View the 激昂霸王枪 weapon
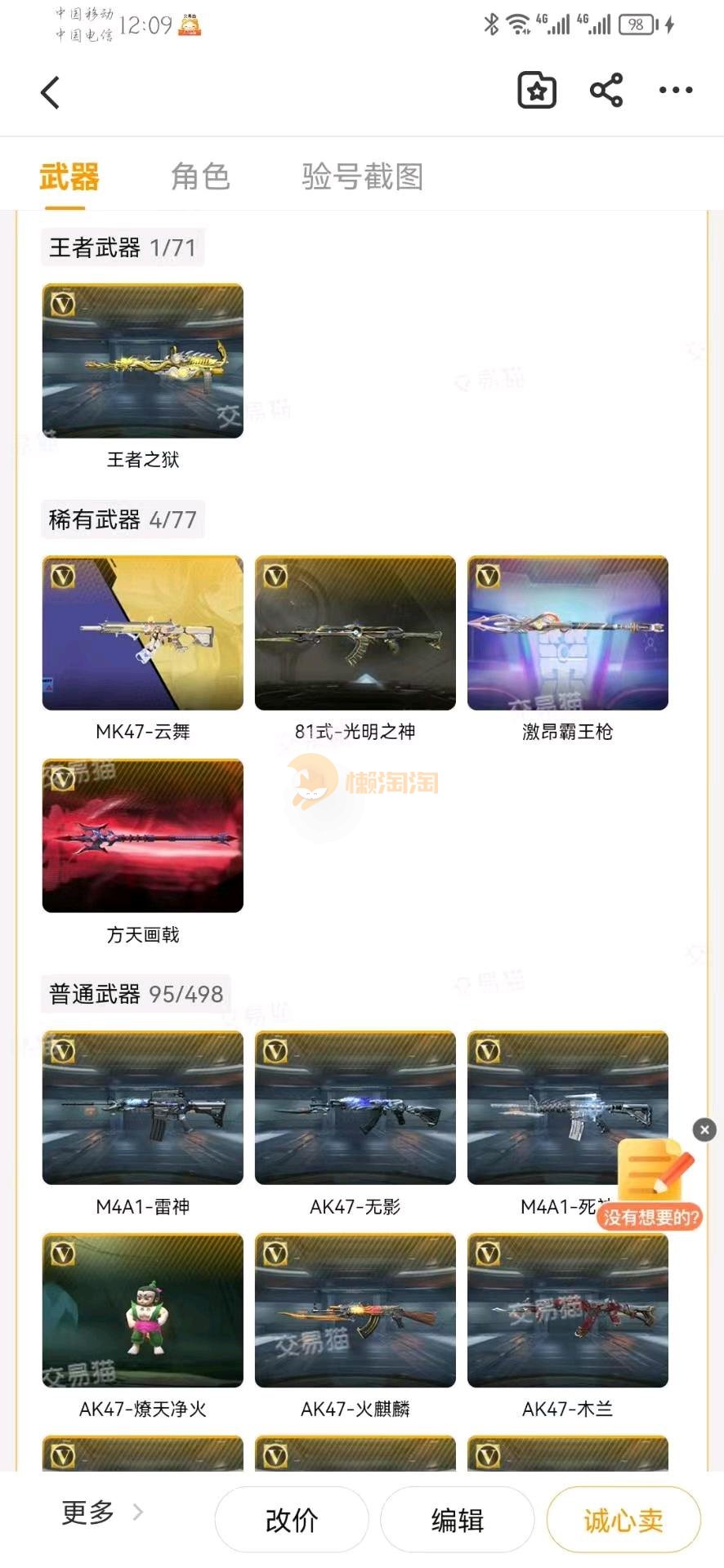 click(568, 633)
